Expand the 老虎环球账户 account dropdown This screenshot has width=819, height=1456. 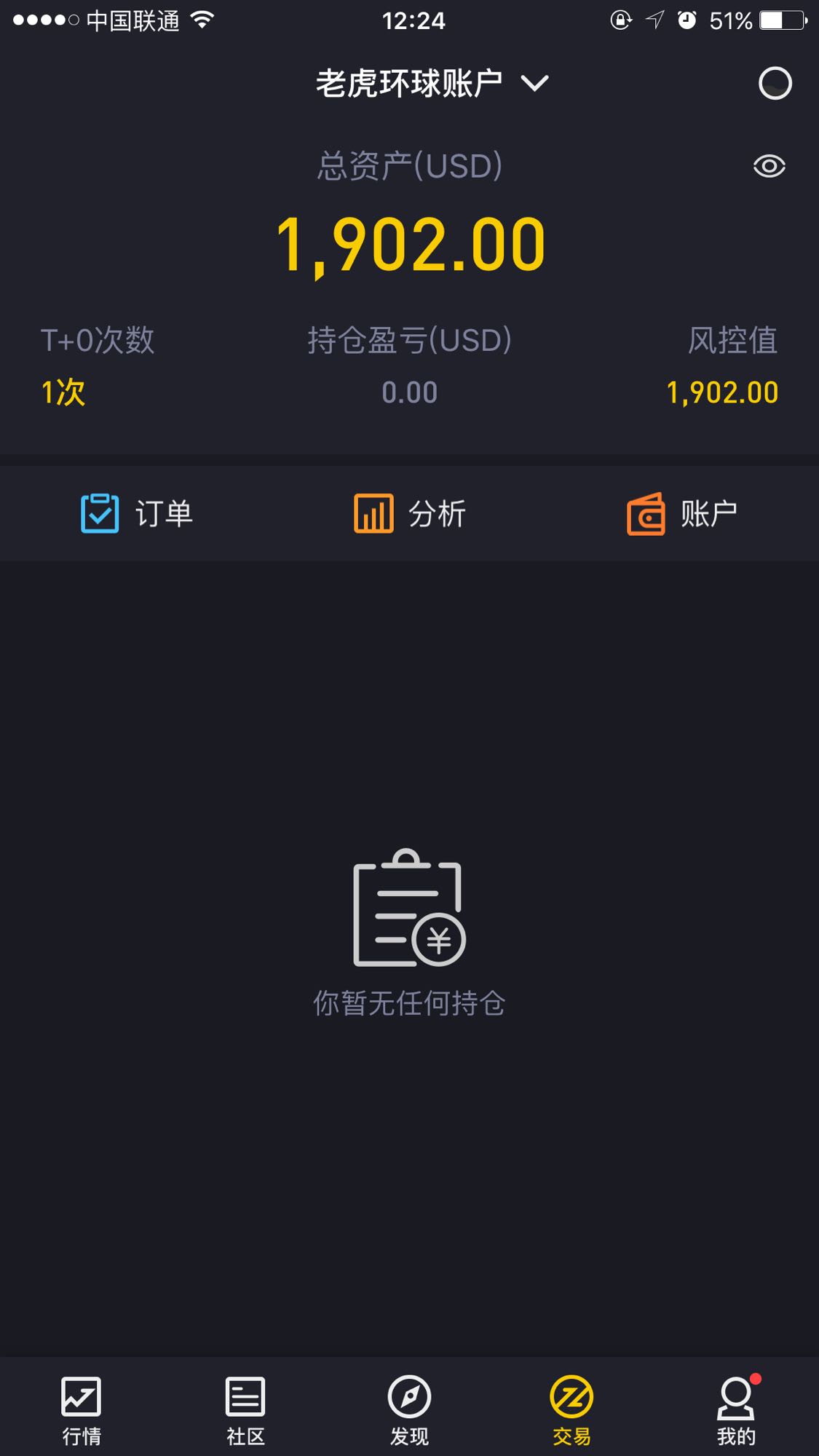tap(432, 83)
